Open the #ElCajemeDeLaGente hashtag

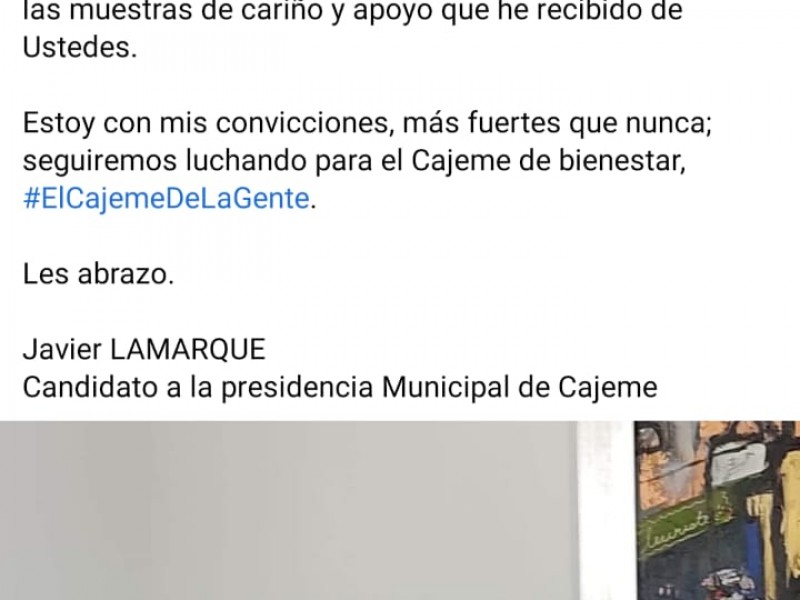(165, 198)
